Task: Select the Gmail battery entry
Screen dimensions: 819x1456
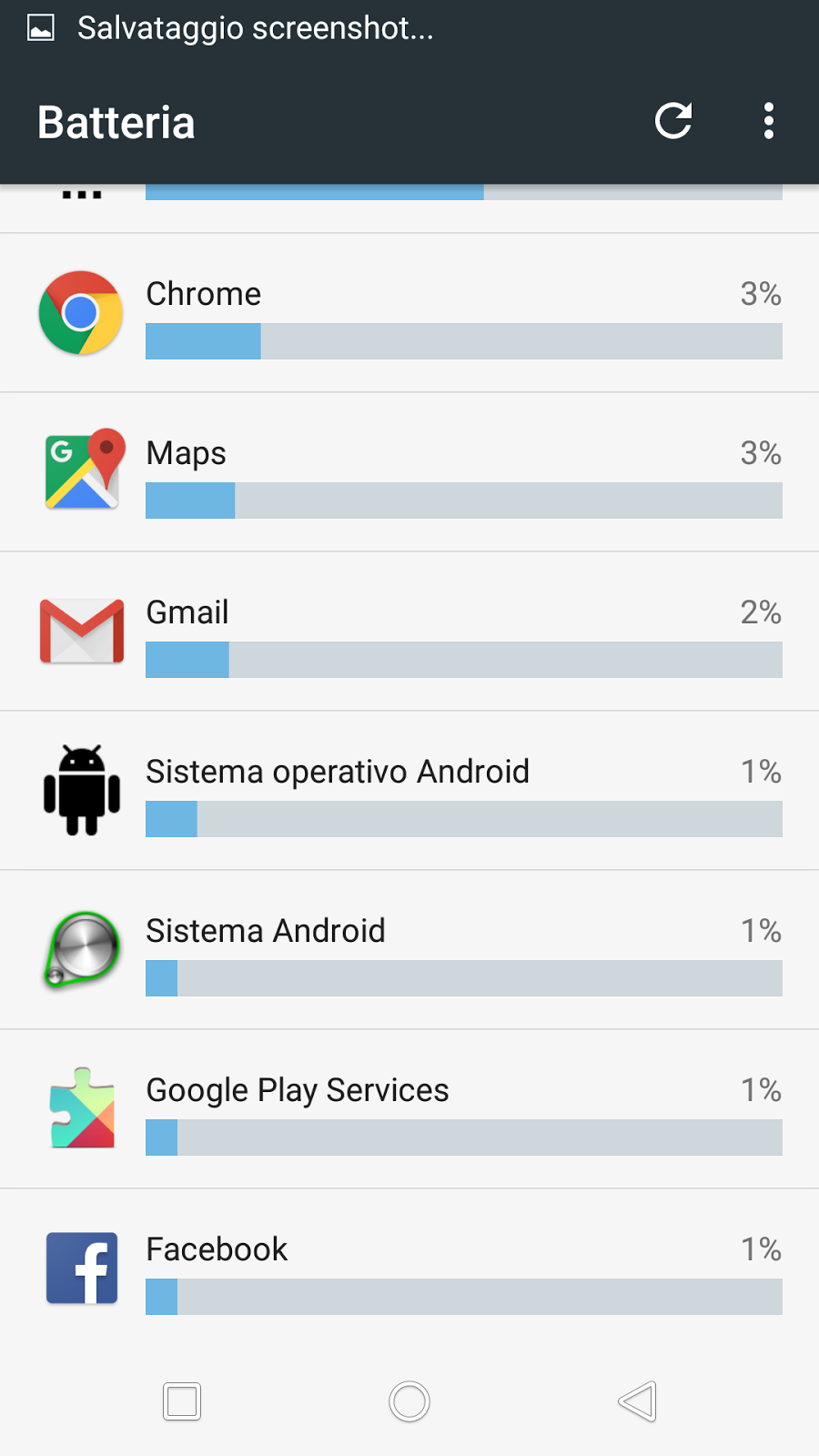Action: click(409, 632)
